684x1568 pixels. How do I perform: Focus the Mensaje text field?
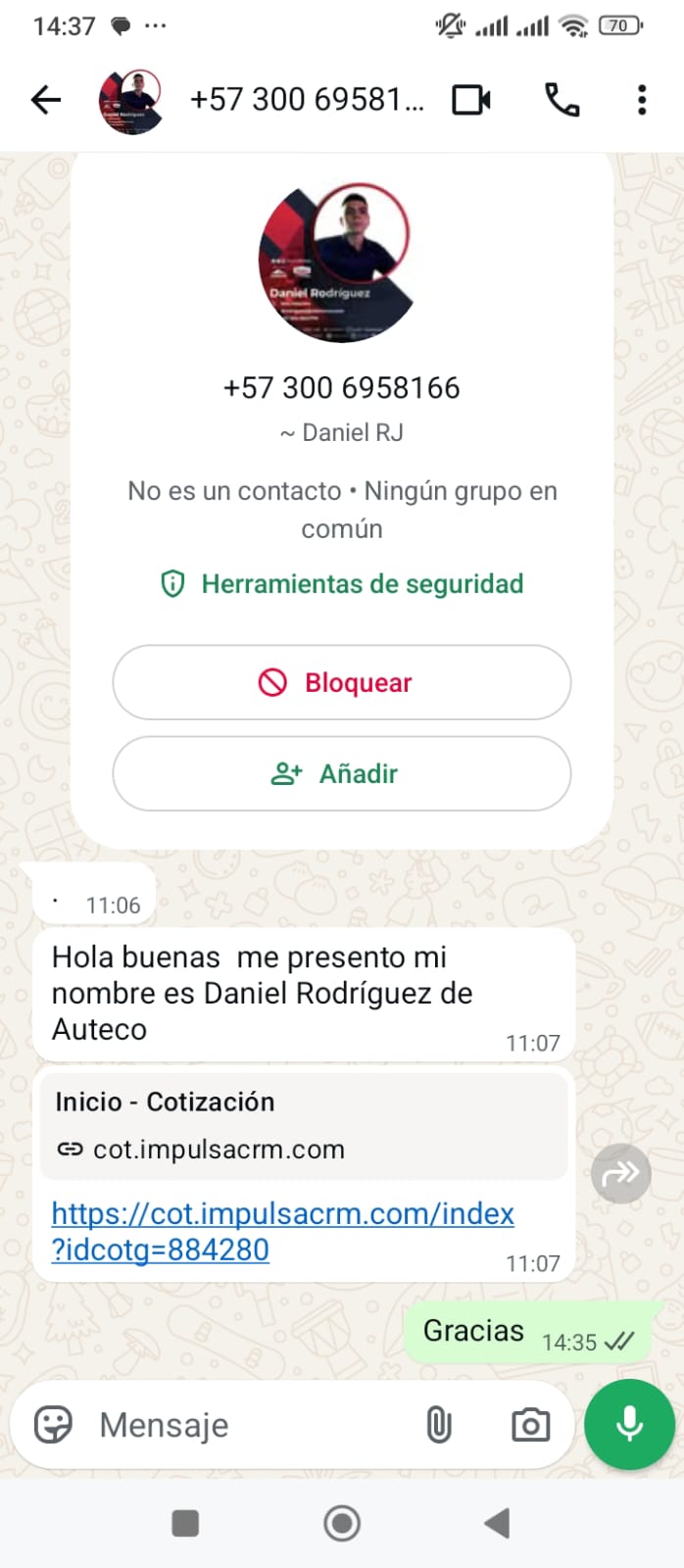coord(245,1425)
